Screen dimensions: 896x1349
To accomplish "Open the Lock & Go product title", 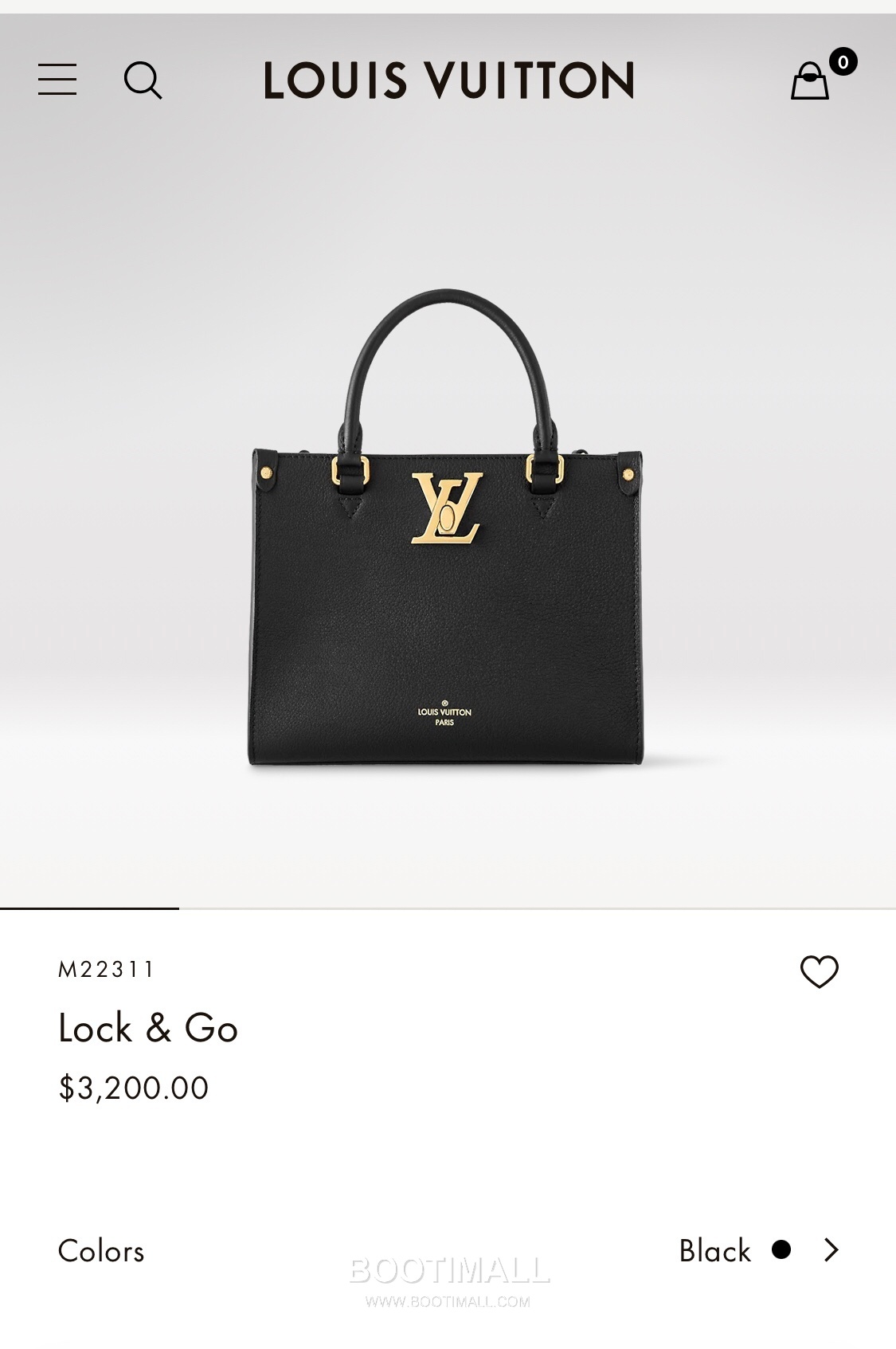I will click(x=147, y=1029).
